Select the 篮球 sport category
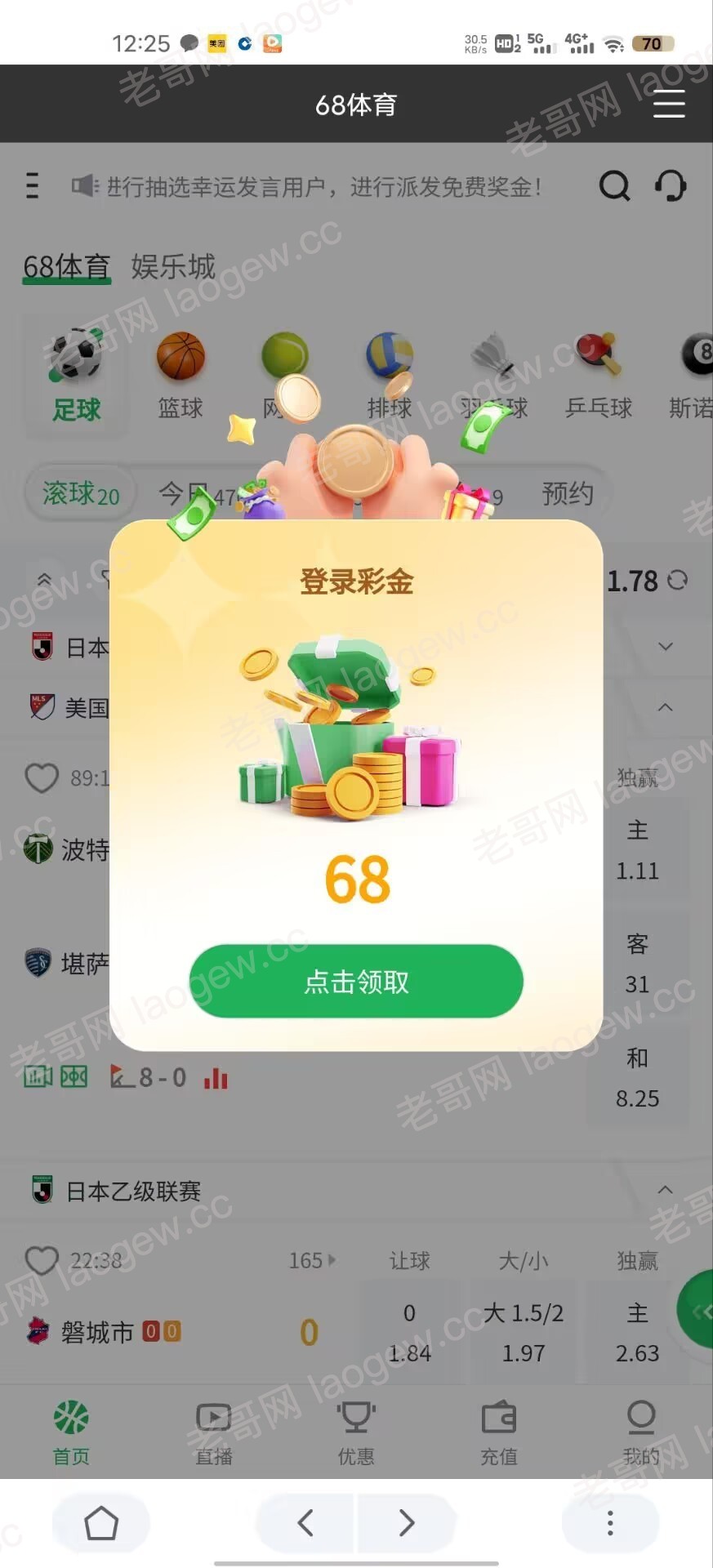 tap(180, 375)
